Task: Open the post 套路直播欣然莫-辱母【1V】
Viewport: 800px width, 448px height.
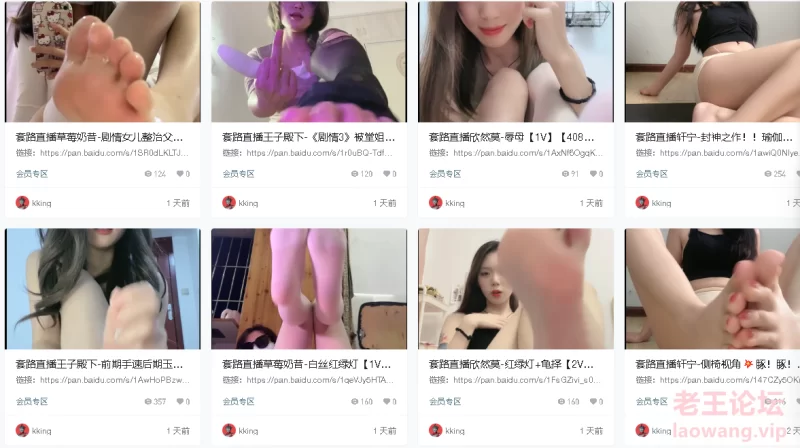Action: pos(514,137)
